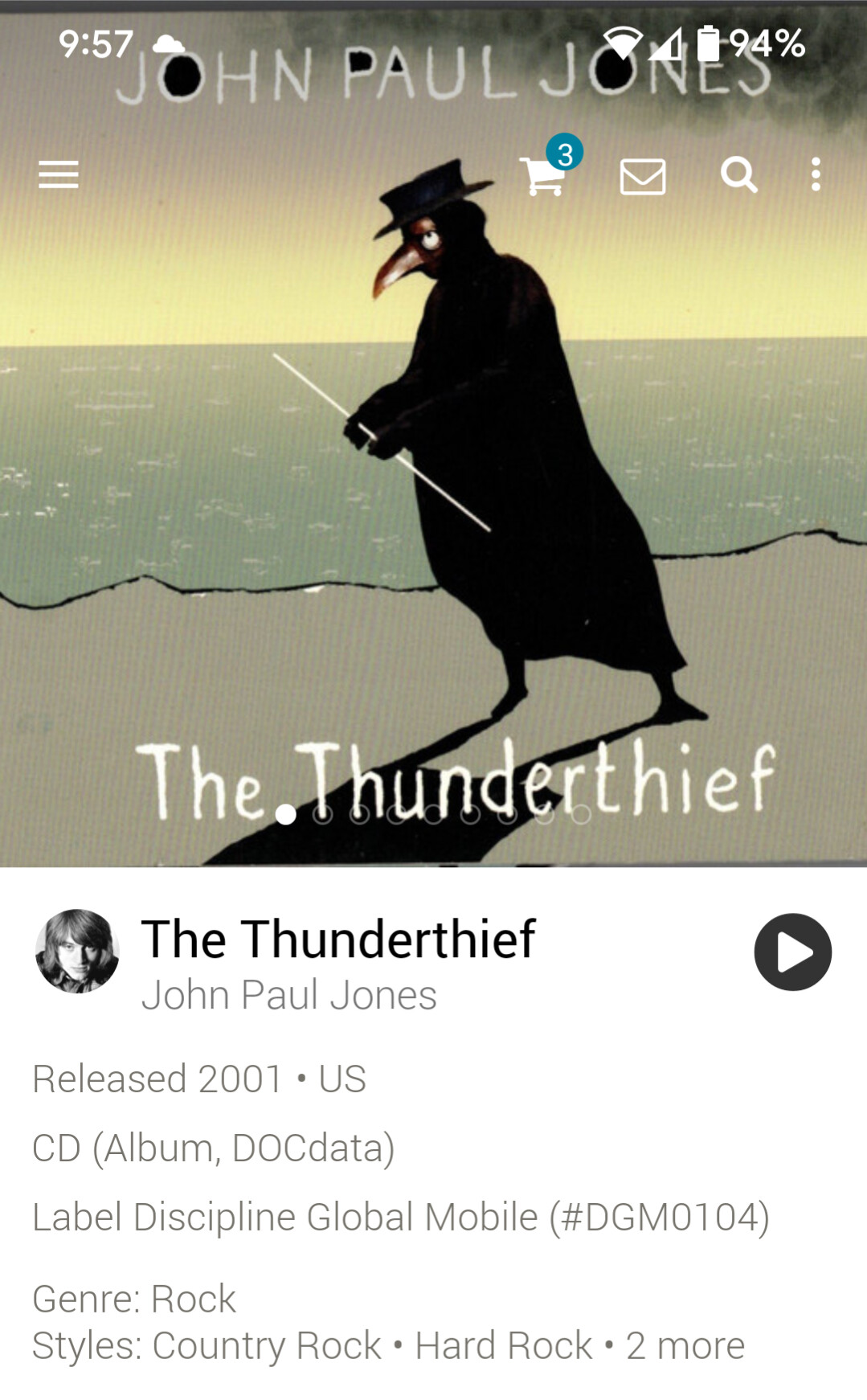Play The Thunderthief album
The height and width of the screenshot is (1400, 867).
point(792,952)
